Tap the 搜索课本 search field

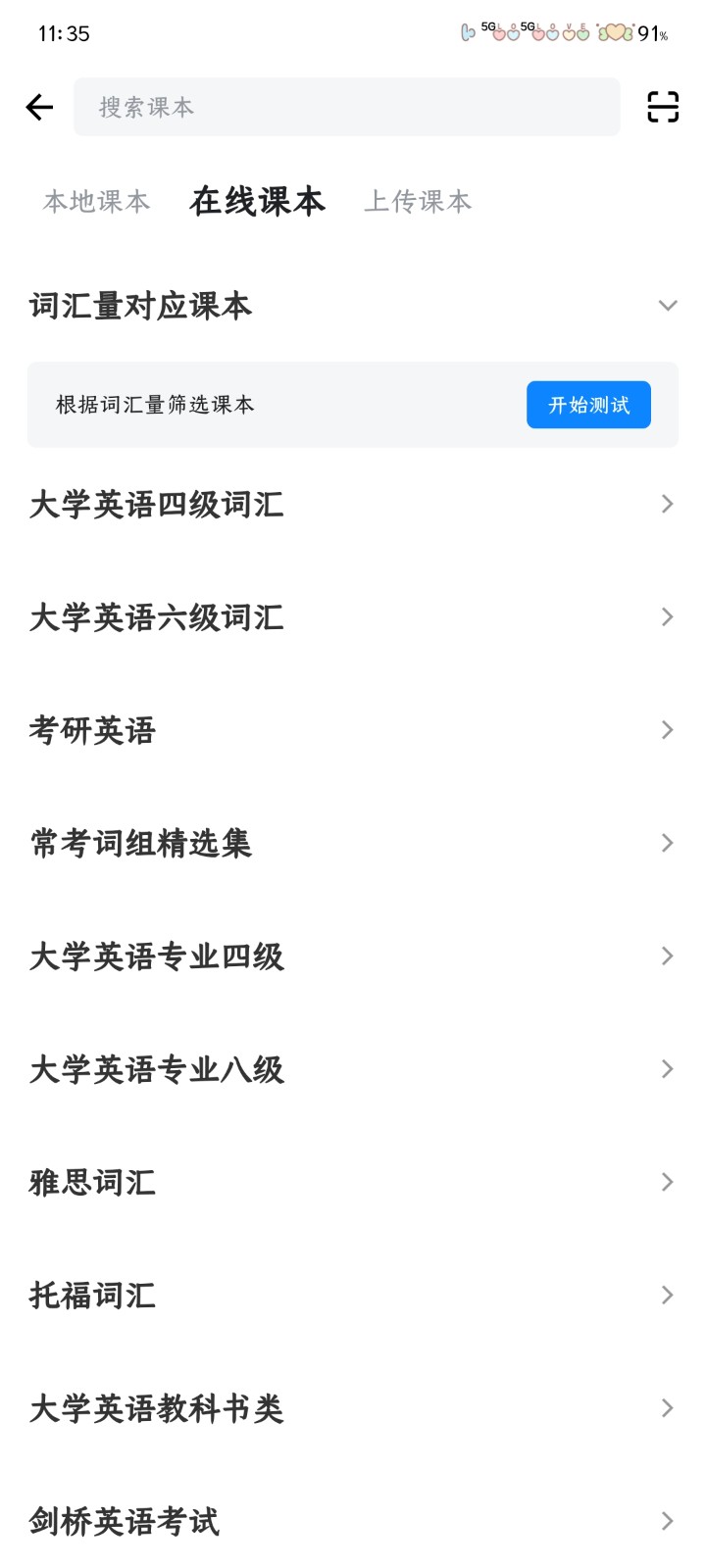click(x=345, y=107)
